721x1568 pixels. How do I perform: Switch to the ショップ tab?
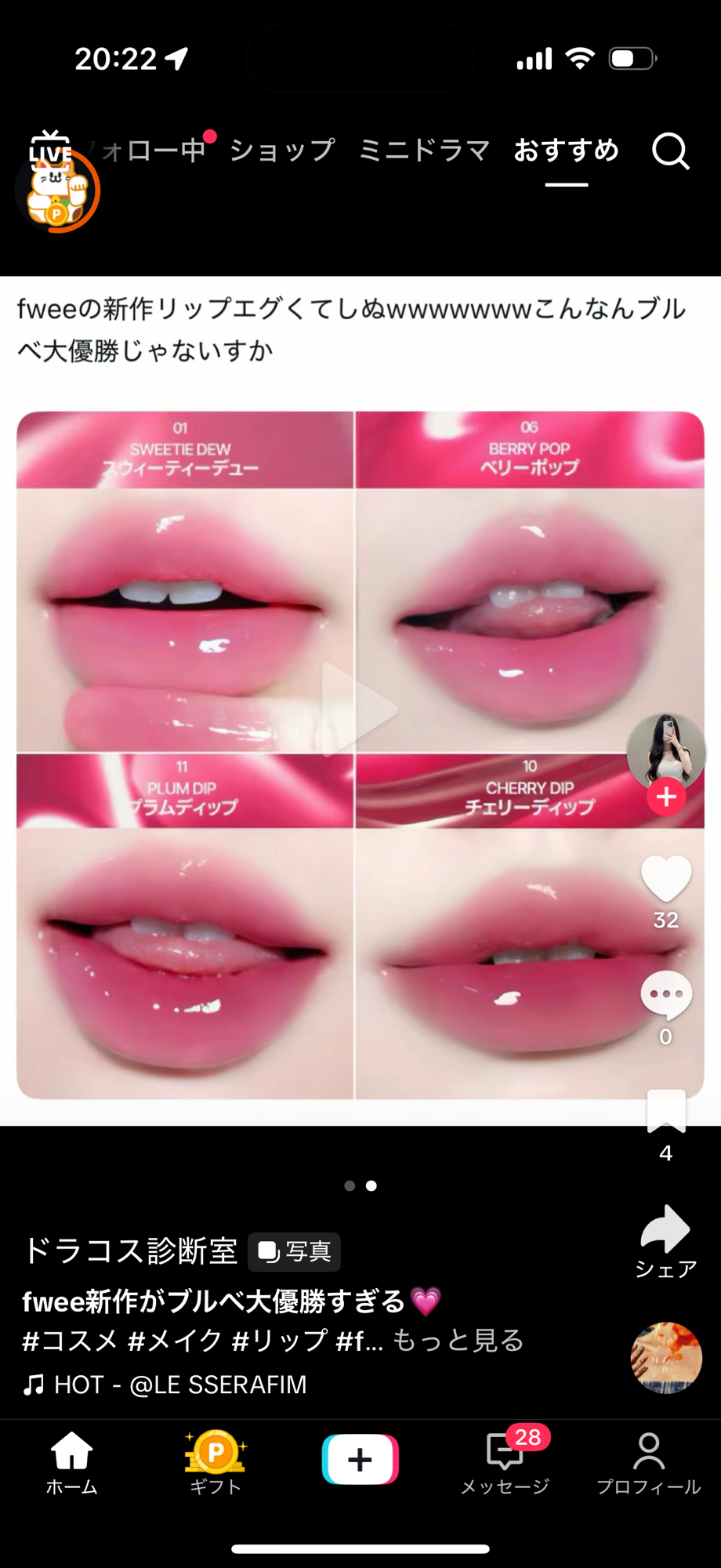point(282,151)
